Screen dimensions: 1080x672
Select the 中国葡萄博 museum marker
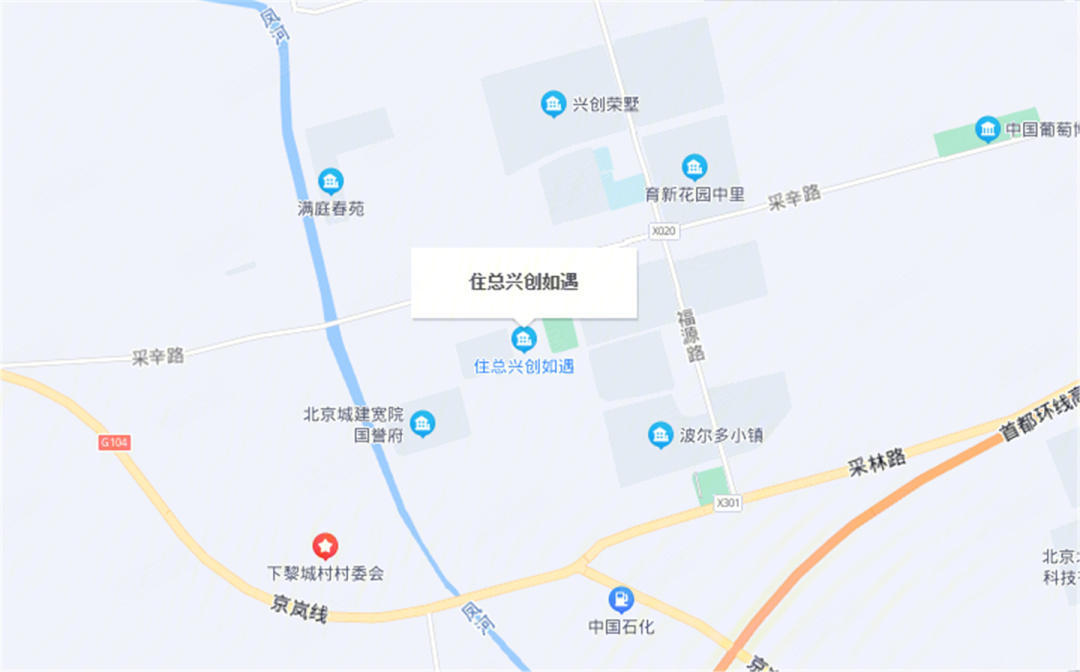click(987, 129)
